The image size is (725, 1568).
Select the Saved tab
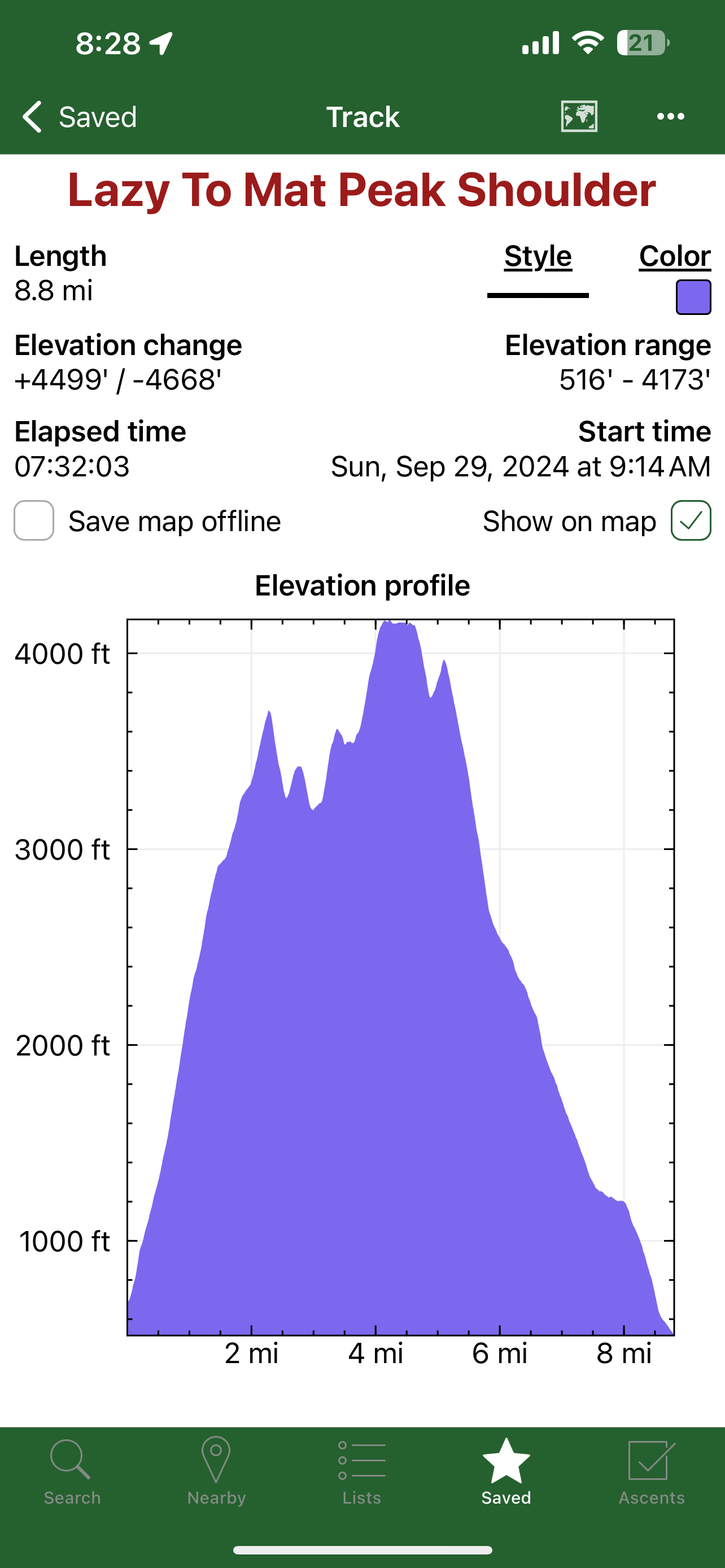506,1471
